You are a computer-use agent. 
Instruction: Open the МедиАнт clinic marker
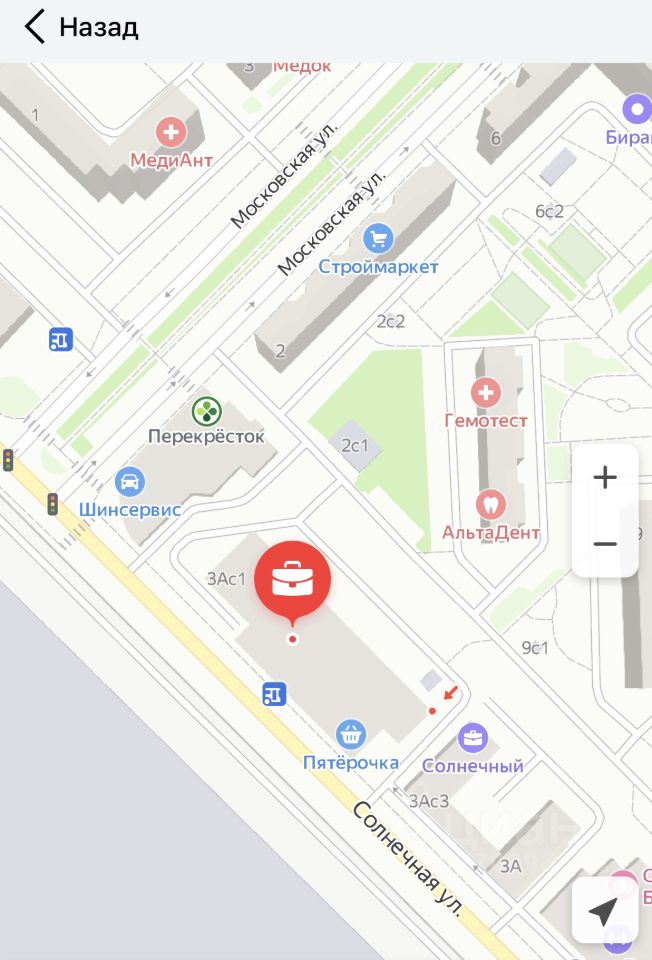tap(172, 131)
